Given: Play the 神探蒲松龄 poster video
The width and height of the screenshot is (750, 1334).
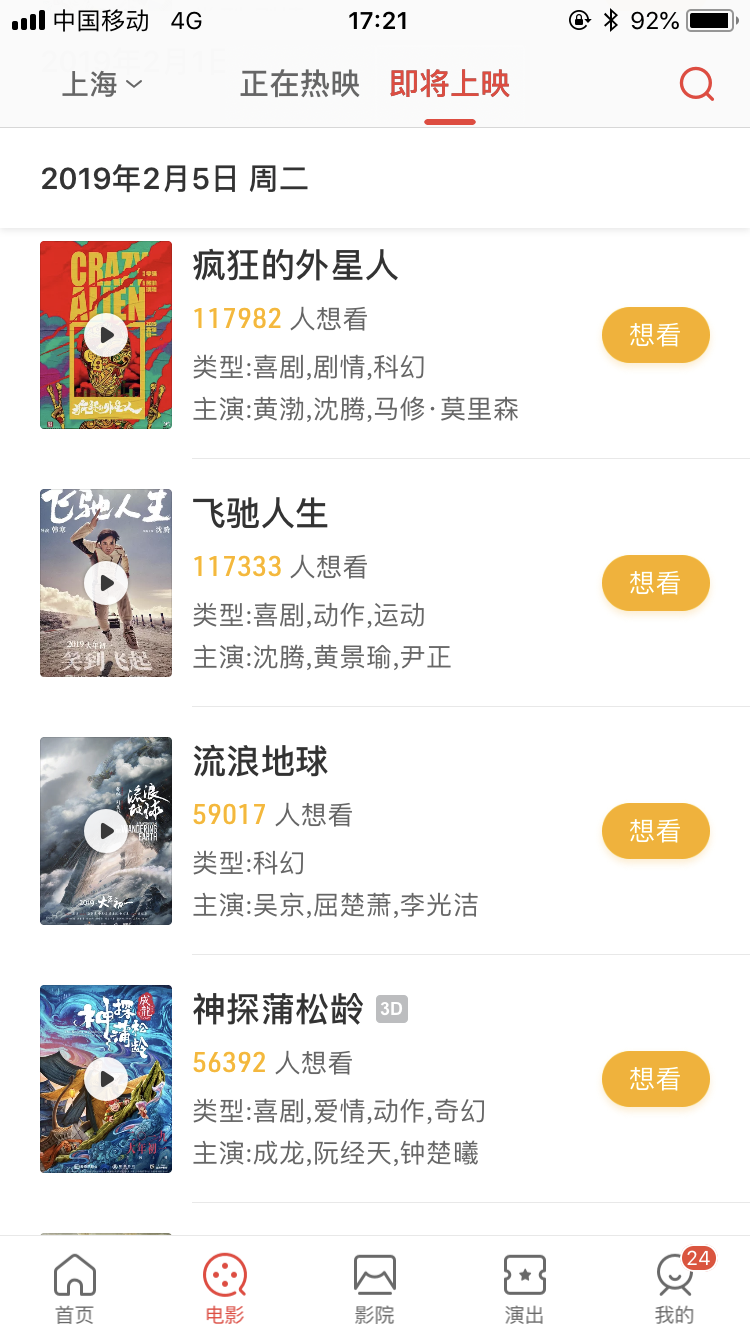Looking at the screenshot, I should tap(106, 1079).
